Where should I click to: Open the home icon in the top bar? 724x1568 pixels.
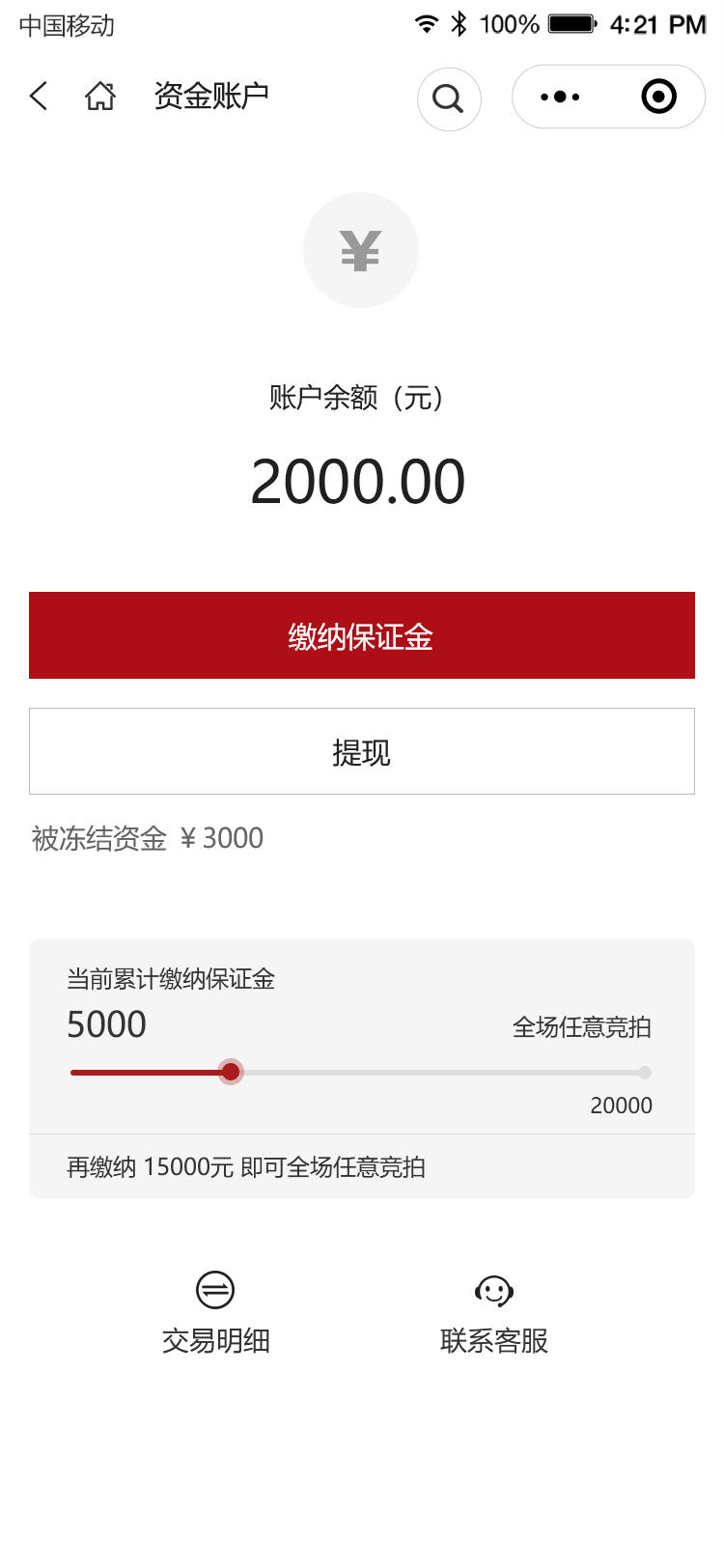[100, 97]
